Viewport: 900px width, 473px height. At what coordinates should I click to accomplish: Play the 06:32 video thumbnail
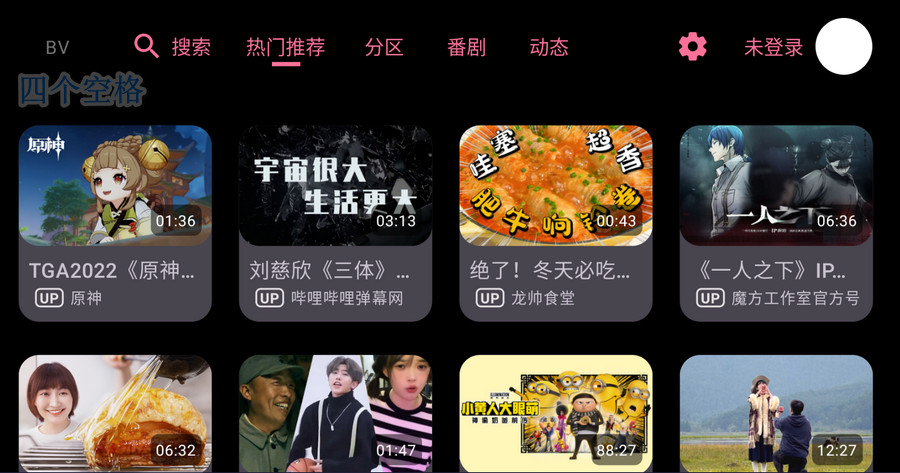click(115, 413)
